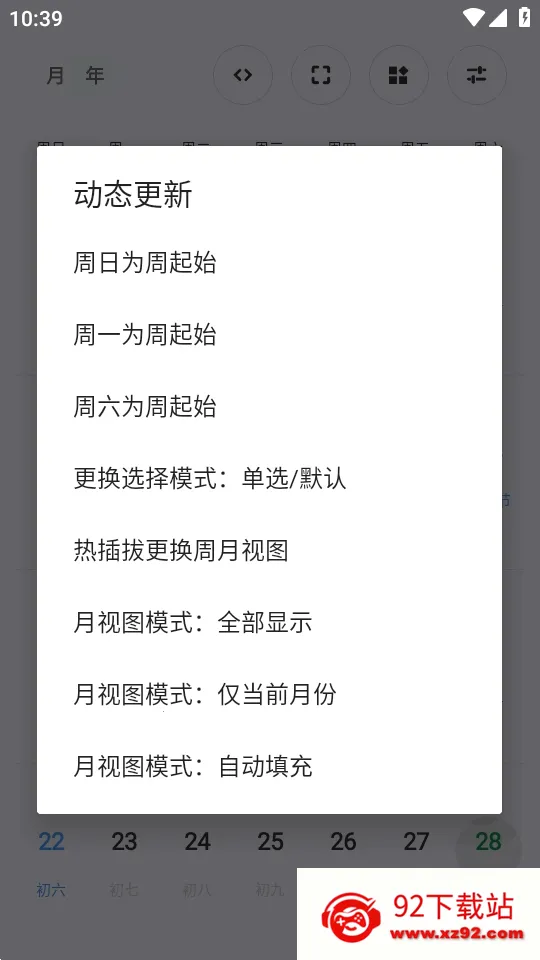Viewport: 540px width, 960px height.
Task: Select 月视图模式：自动填充
Action: pos(269,767)
